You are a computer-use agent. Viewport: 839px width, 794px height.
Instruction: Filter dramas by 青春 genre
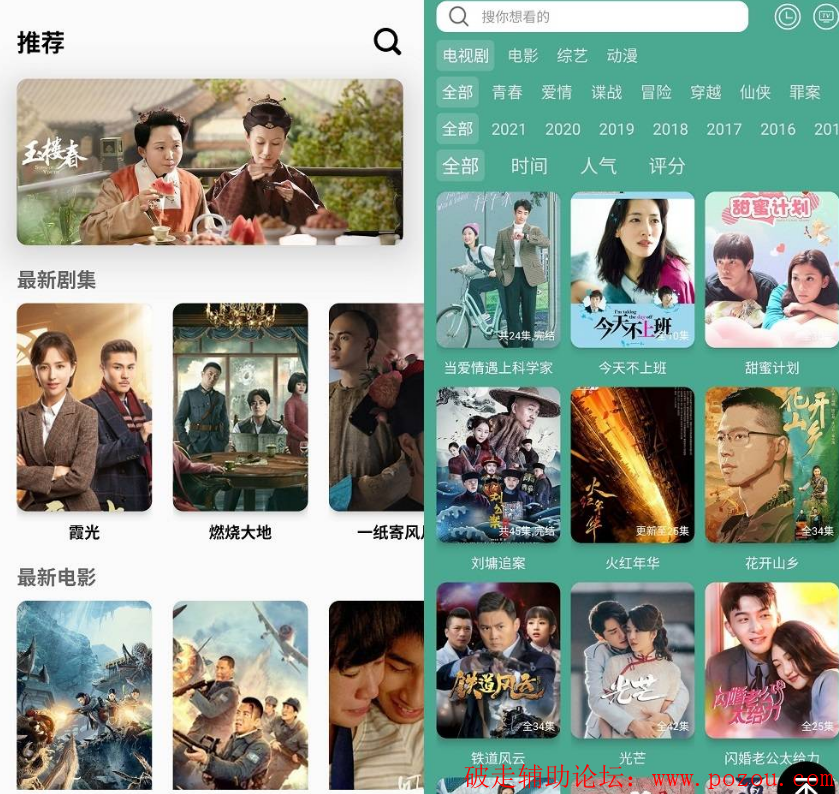507,92
